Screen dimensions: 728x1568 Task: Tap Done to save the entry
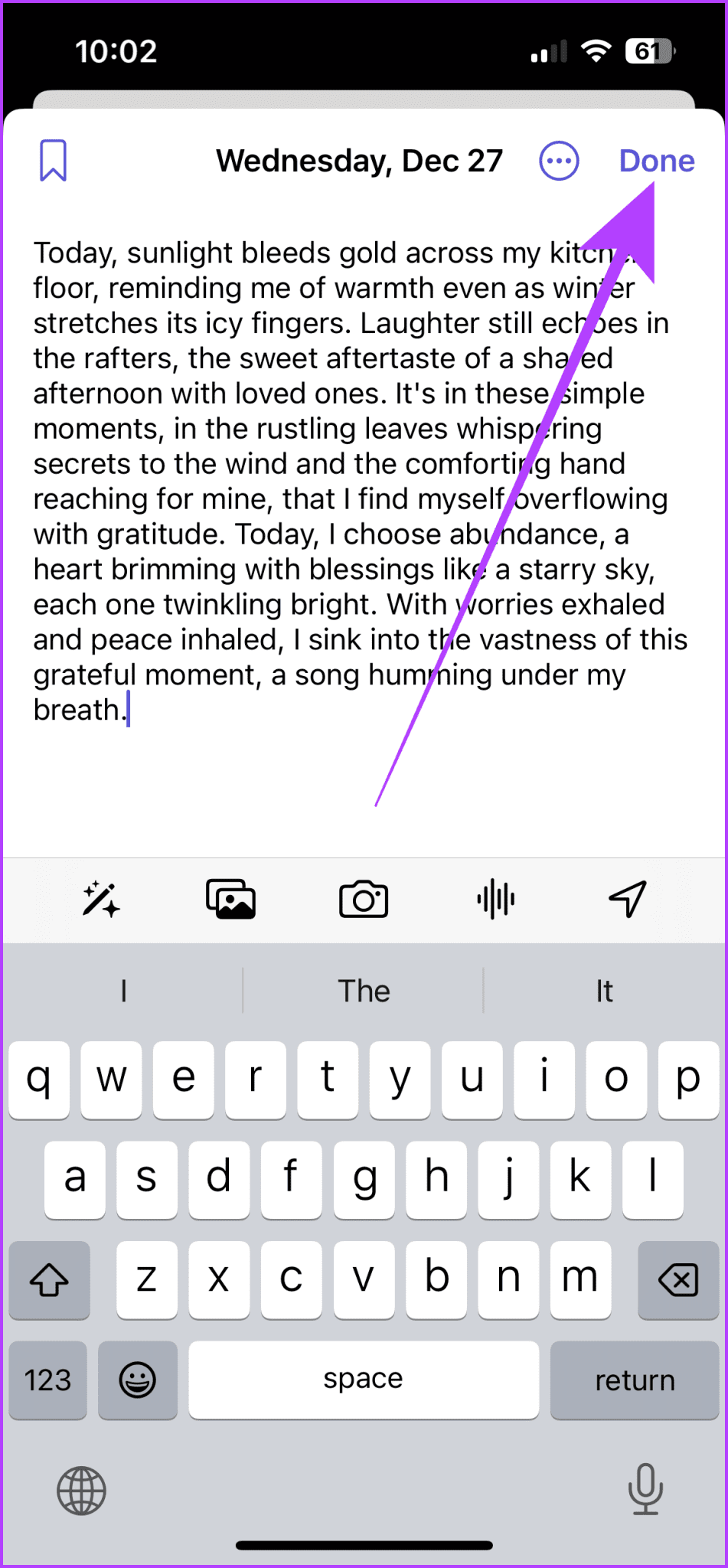point(657,160)
